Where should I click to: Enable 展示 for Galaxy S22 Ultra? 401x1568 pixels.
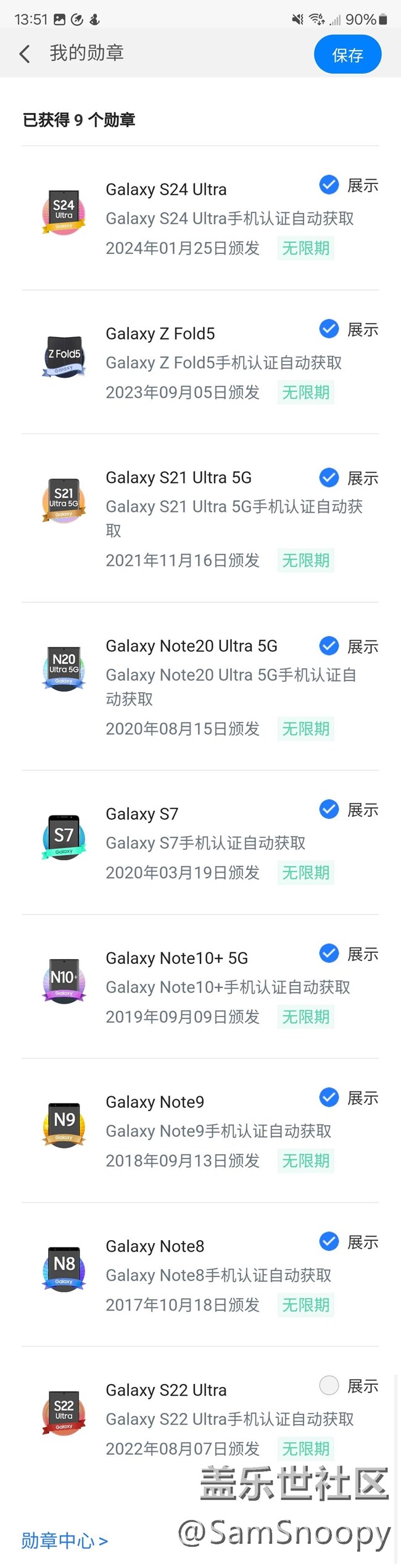[329, 1385]
